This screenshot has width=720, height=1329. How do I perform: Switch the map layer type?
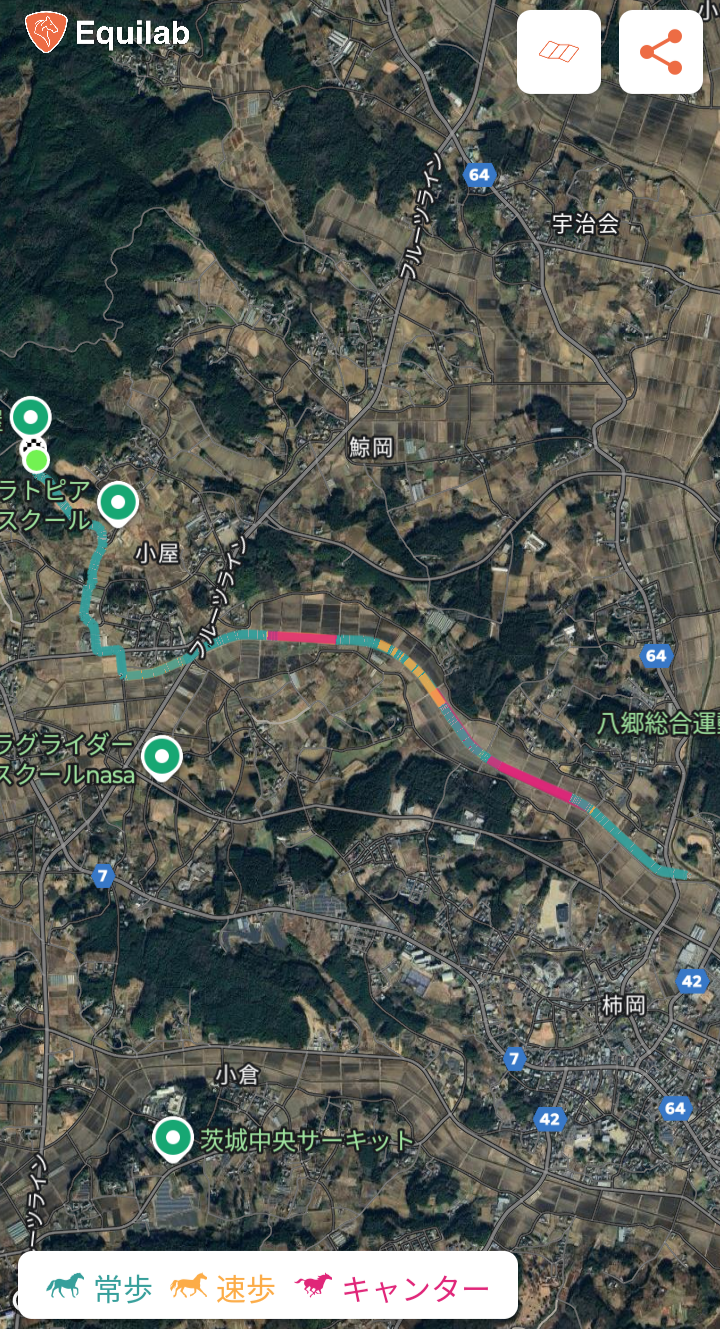click(x=559, y=52)
